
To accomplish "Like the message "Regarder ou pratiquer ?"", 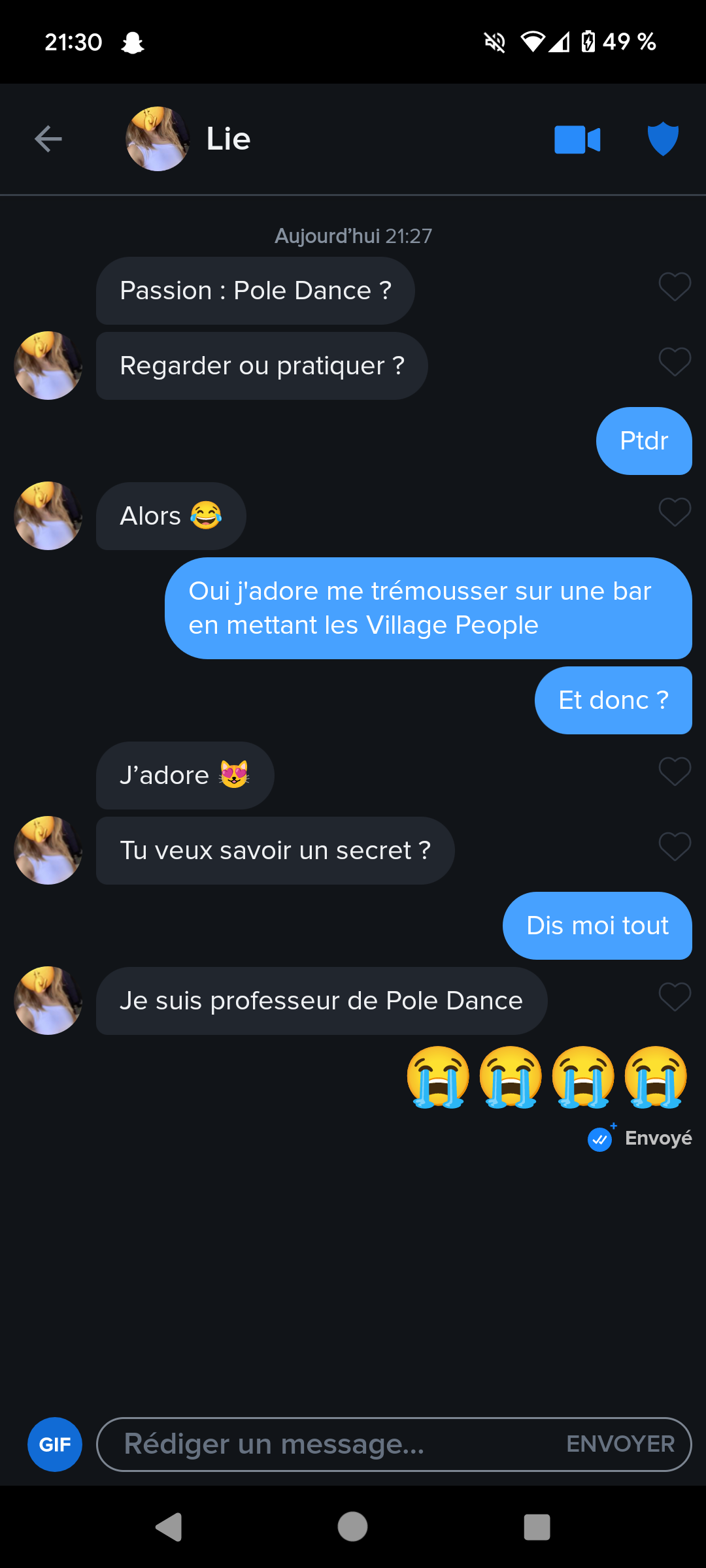I will point(675,362).
